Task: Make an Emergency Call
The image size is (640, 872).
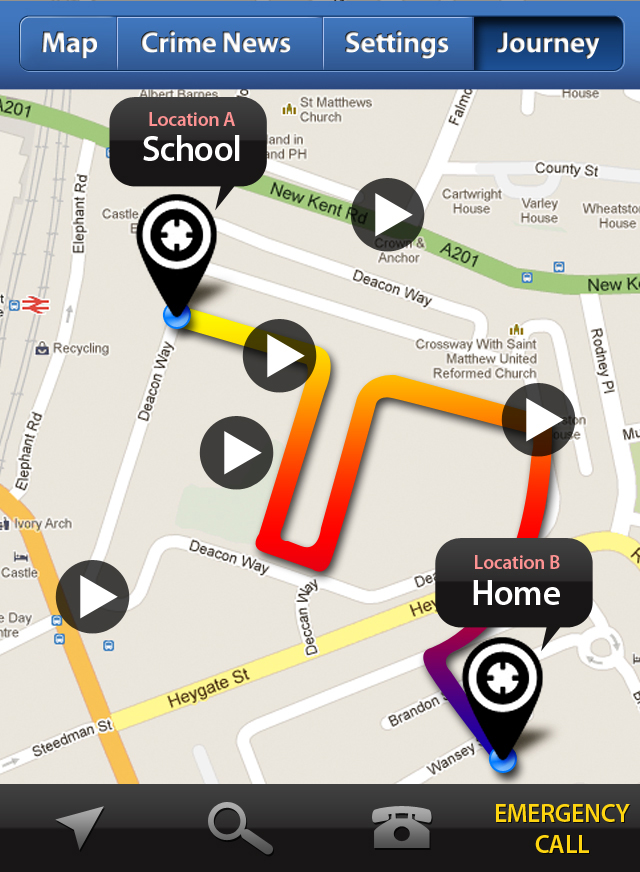Action: 561,828
